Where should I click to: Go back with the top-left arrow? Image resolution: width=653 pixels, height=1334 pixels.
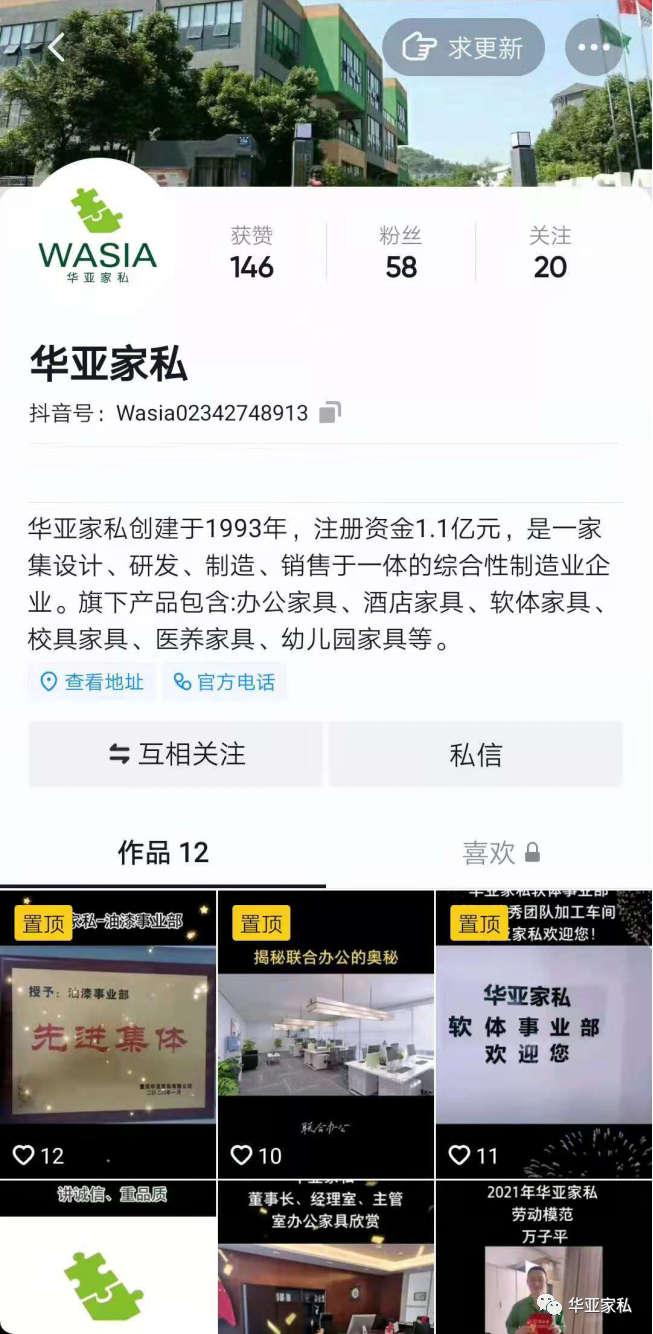tap(56, 47)
